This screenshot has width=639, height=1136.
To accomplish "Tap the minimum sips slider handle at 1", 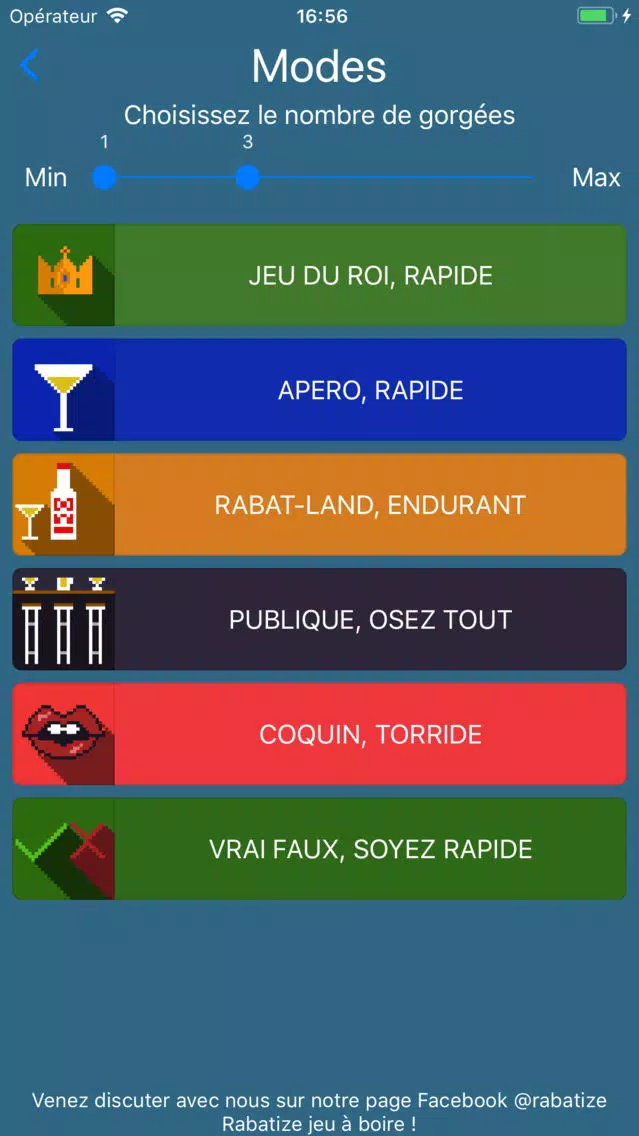I will (x=105, y=178).
